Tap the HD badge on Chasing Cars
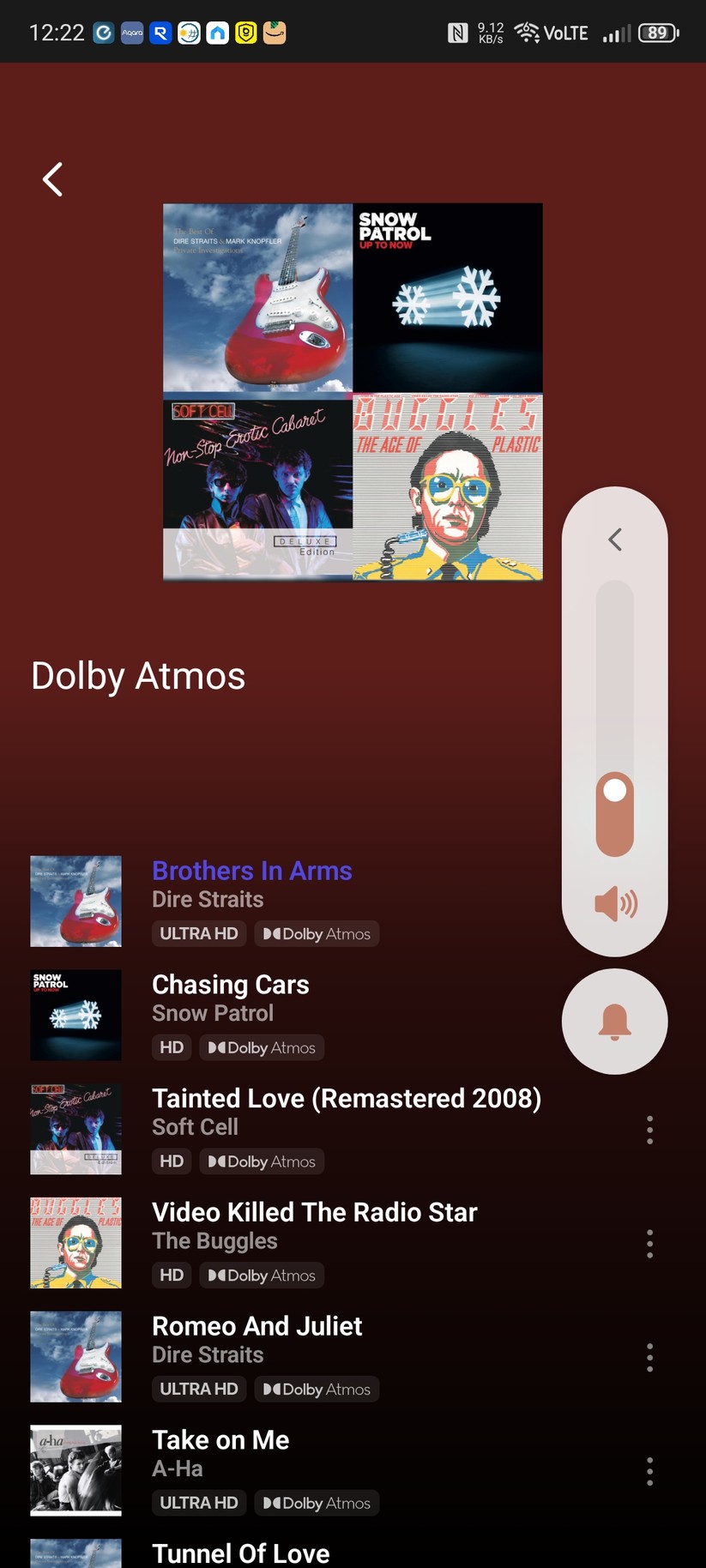Viewport: 706px width, 1568px height. [171, 1047]
